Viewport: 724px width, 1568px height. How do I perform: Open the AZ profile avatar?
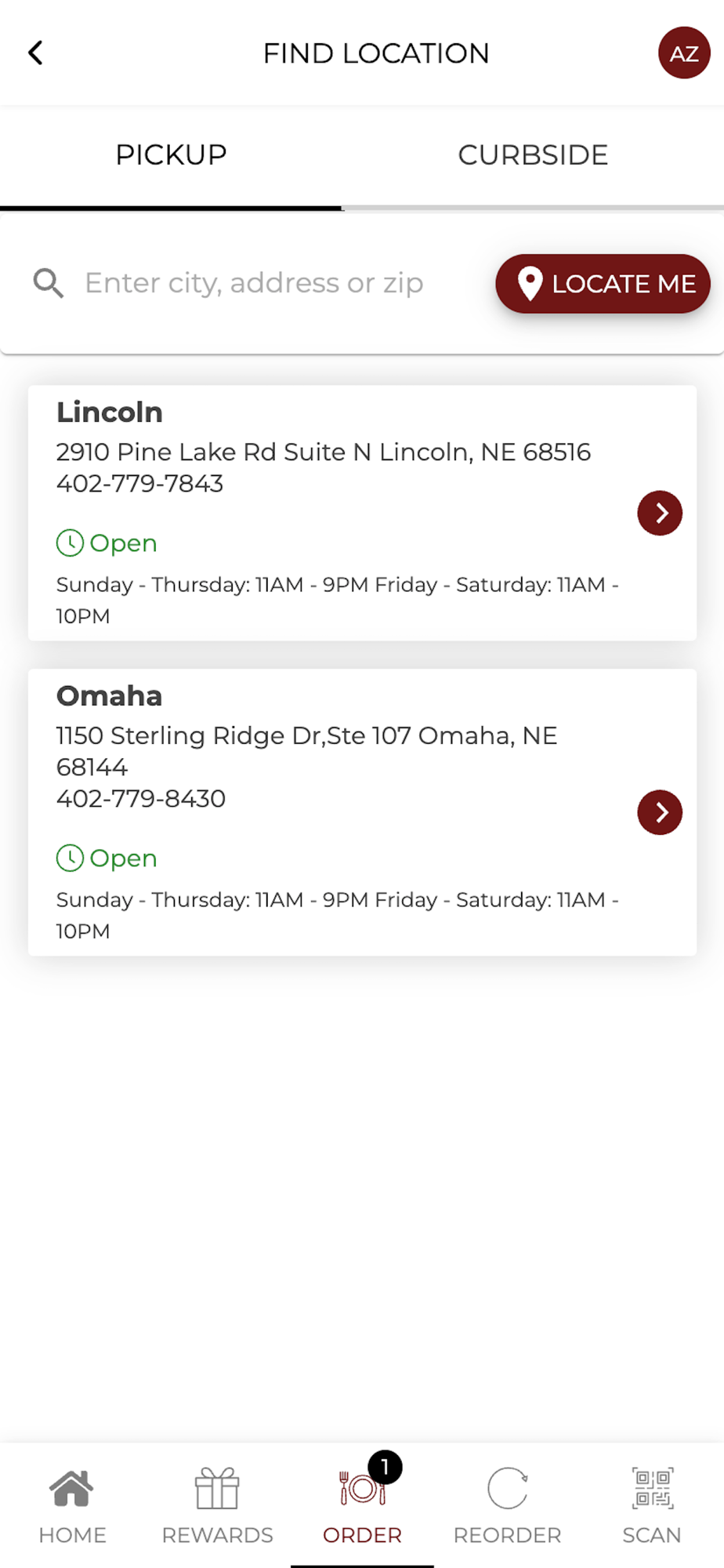click(684, 53)
